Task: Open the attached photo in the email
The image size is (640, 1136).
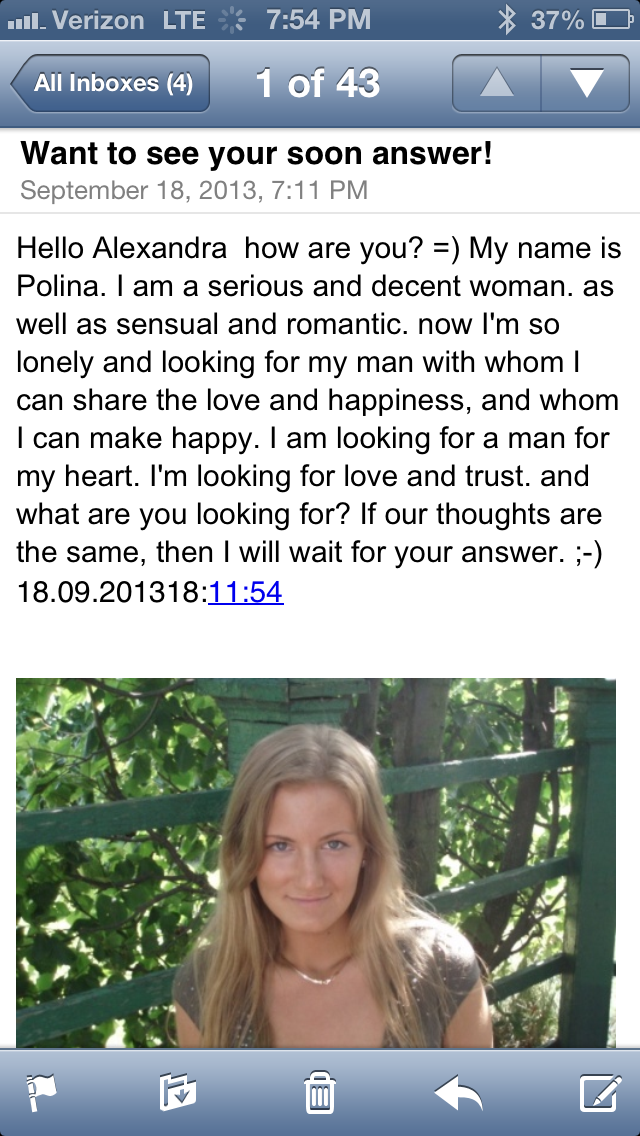Action: click(x=316, y=860)
